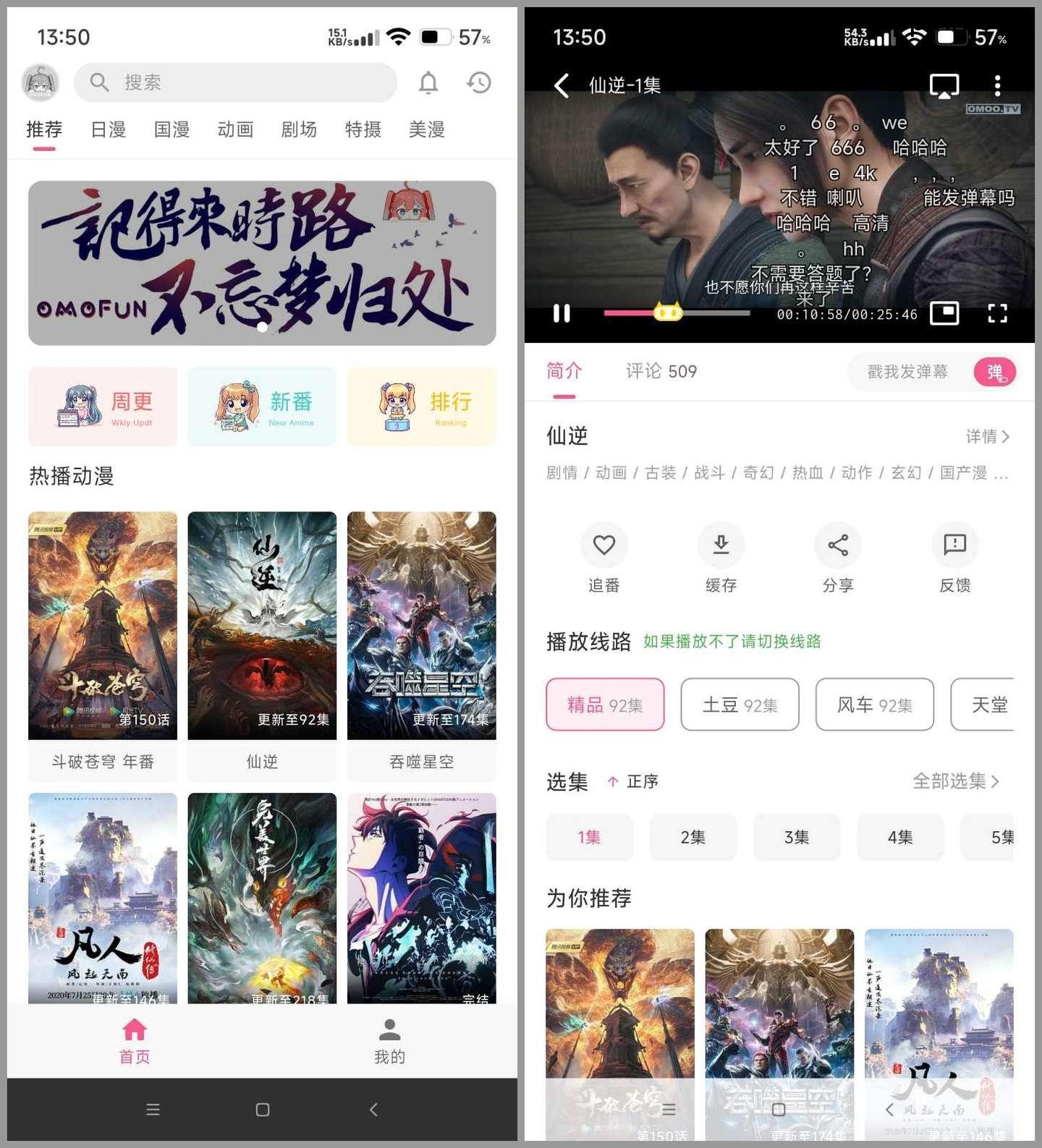Follow the show via 追番 heart icon
Screen dimensions: 1042x1148
point(604,545)
